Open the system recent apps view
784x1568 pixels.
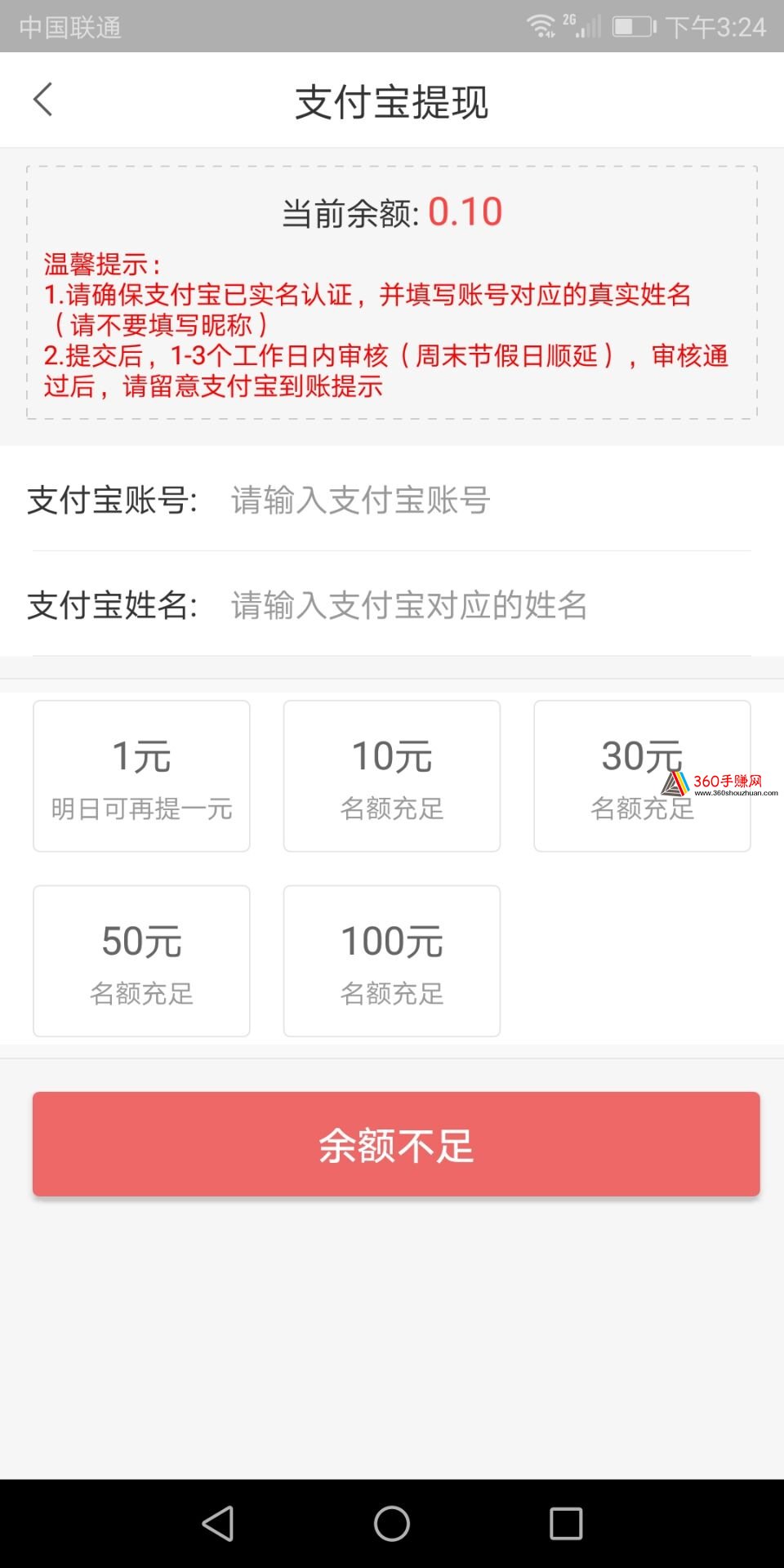click(566, 1524)
